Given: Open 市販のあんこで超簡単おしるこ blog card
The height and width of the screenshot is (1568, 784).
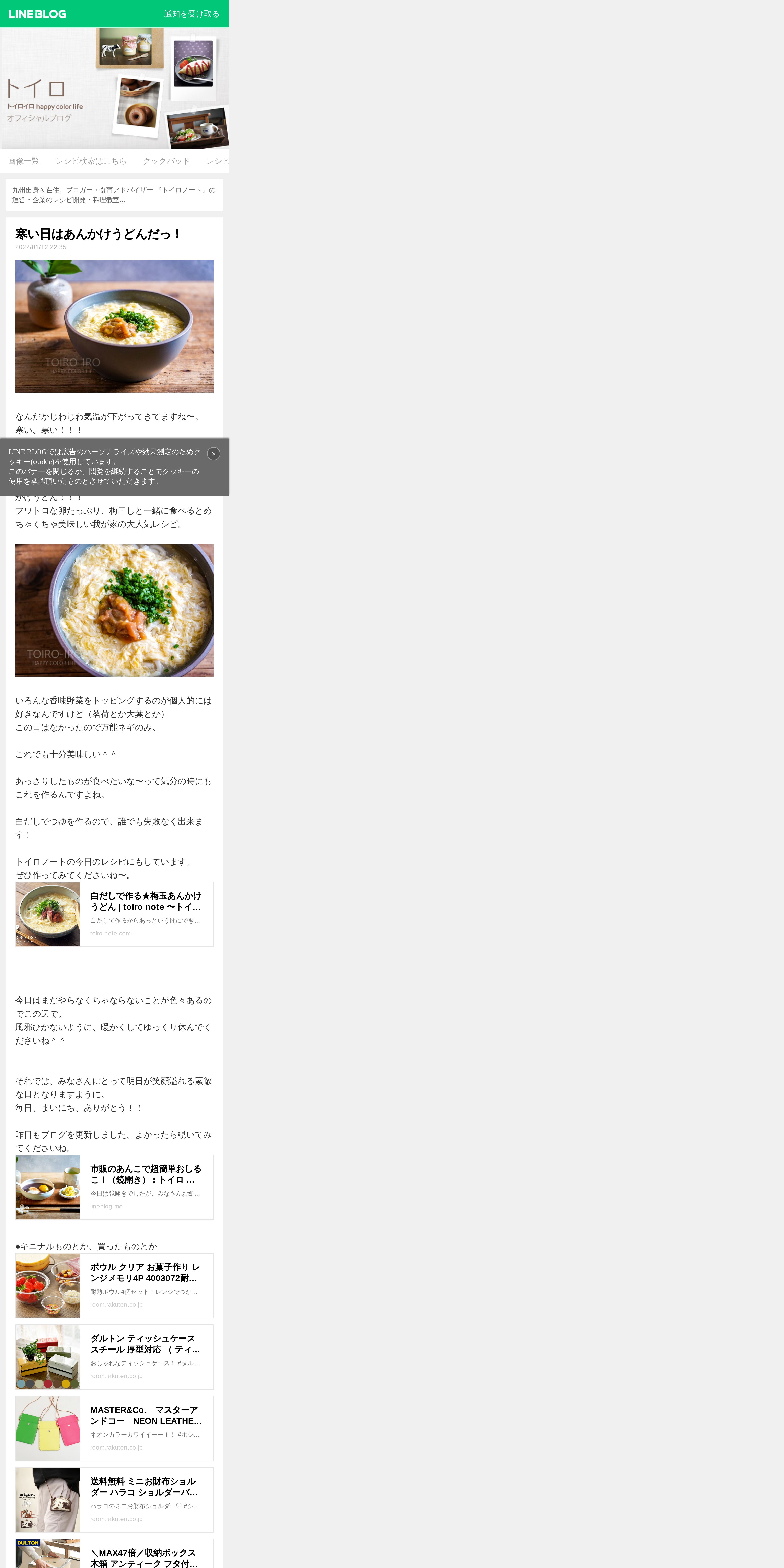Looking at the screenshot, I should click(x=114, y=1187).
